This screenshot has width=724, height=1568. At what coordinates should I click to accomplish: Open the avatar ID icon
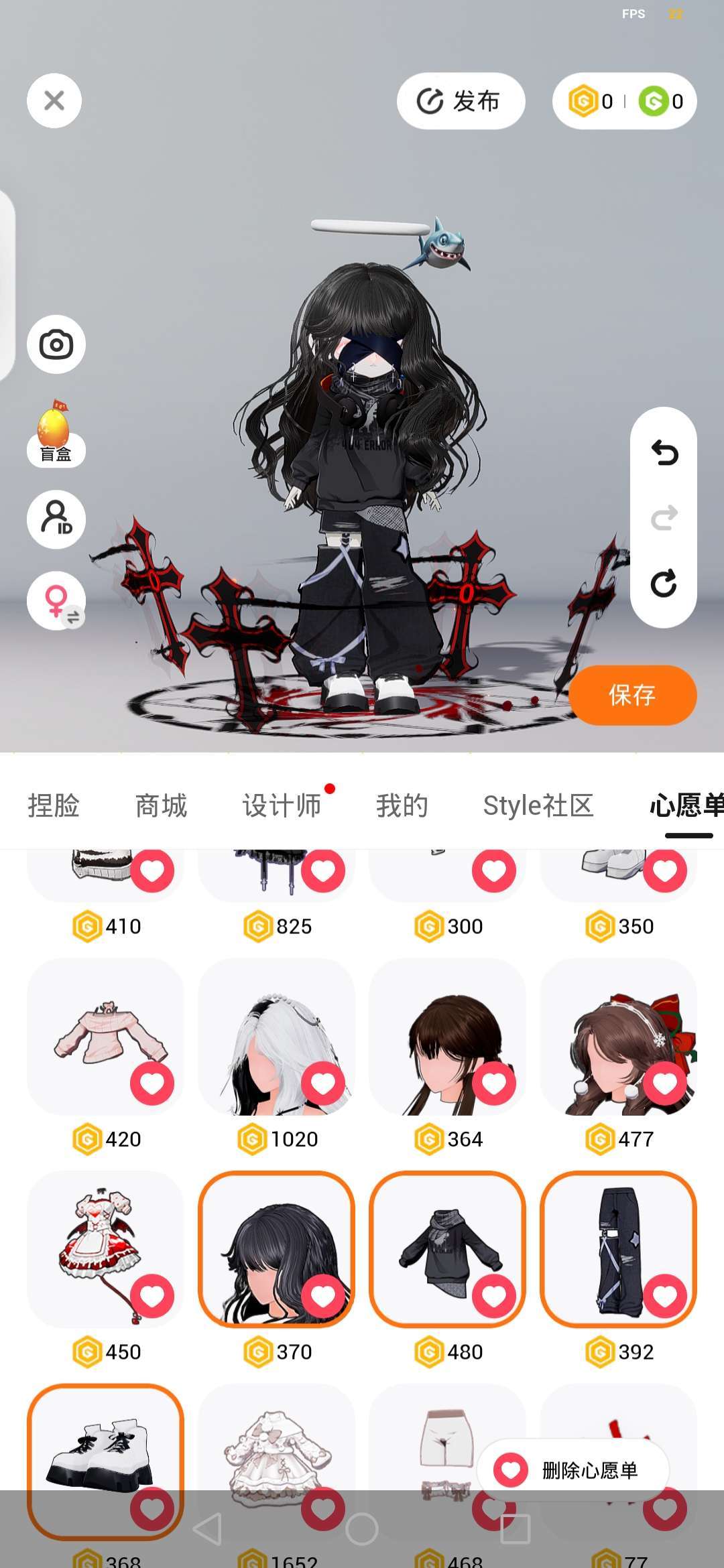coord(56,519)
